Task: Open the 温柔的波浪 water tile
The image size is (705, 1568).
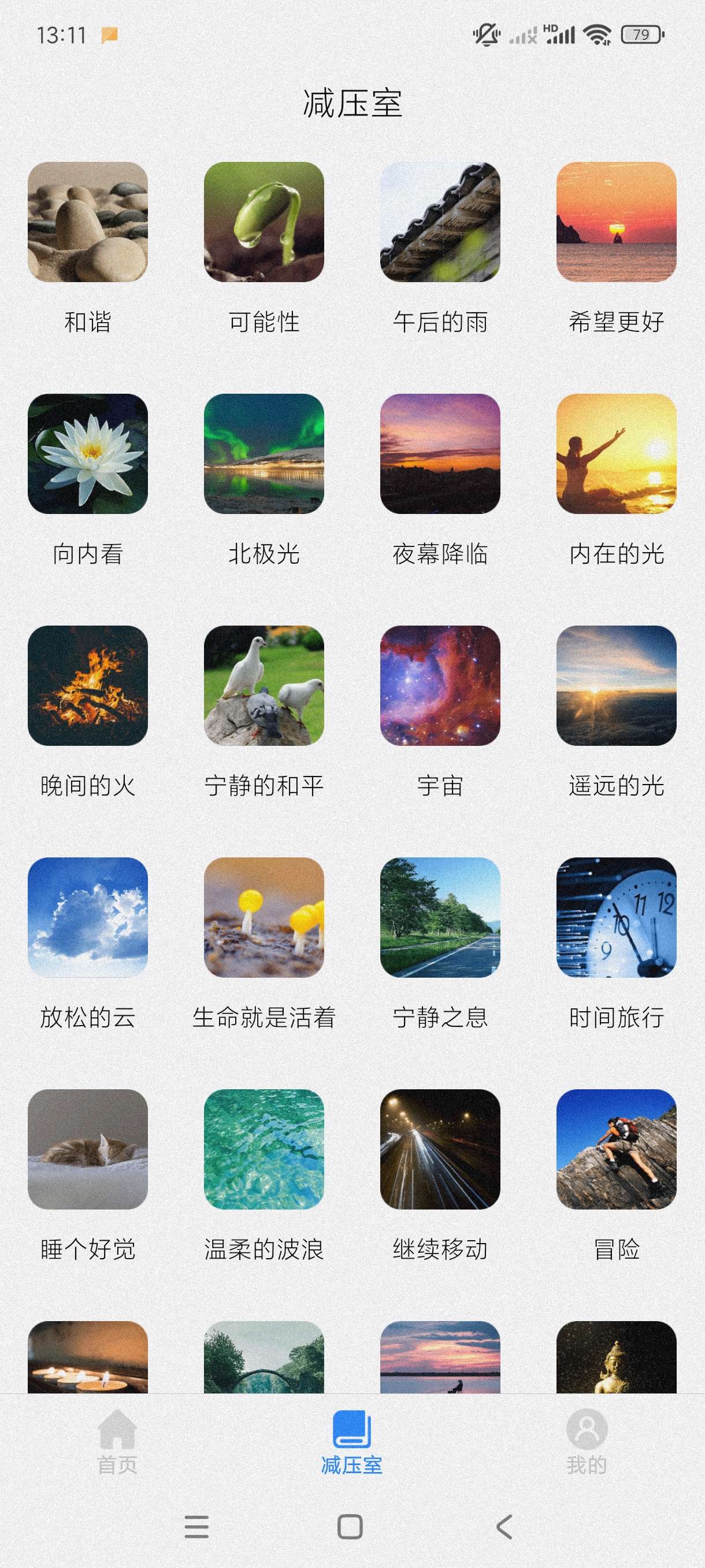Action: (x=264, y=1149)
